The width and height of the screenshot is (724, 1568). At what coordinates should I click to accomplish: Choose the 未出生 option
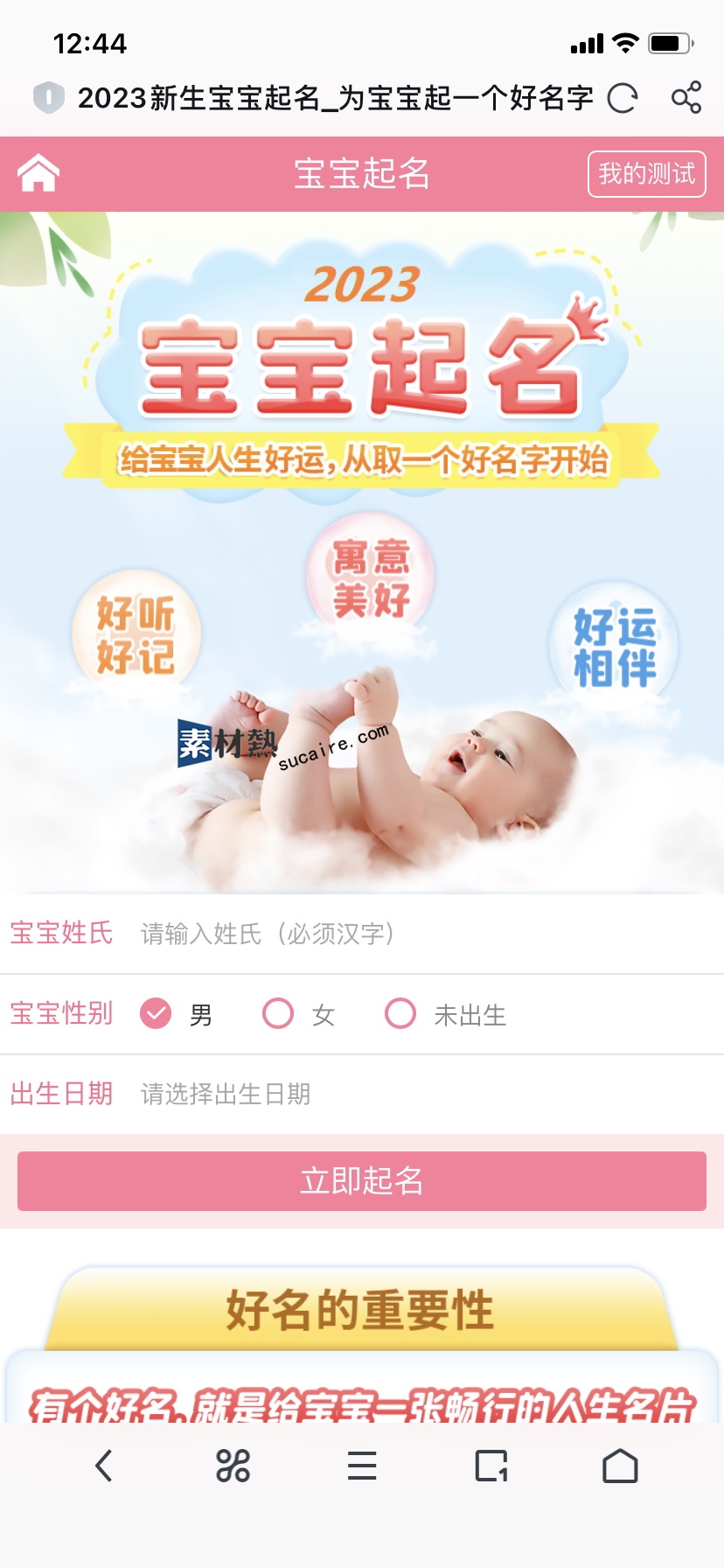pyautogui.click(x=401, y=1014)
